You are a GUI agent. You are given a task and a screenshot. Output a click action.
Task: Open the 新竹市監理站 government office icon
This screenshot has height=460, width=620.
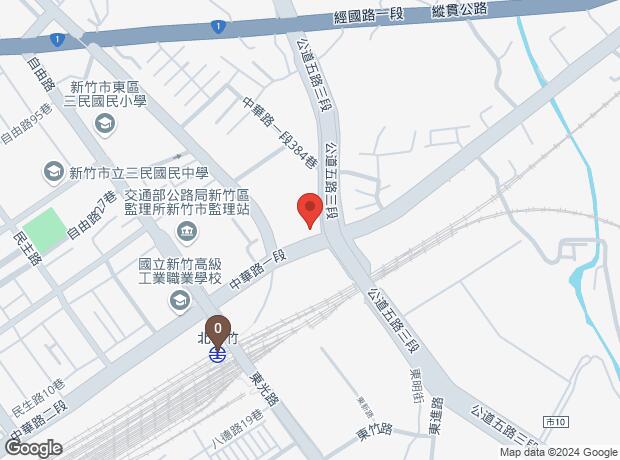(187, 233)
